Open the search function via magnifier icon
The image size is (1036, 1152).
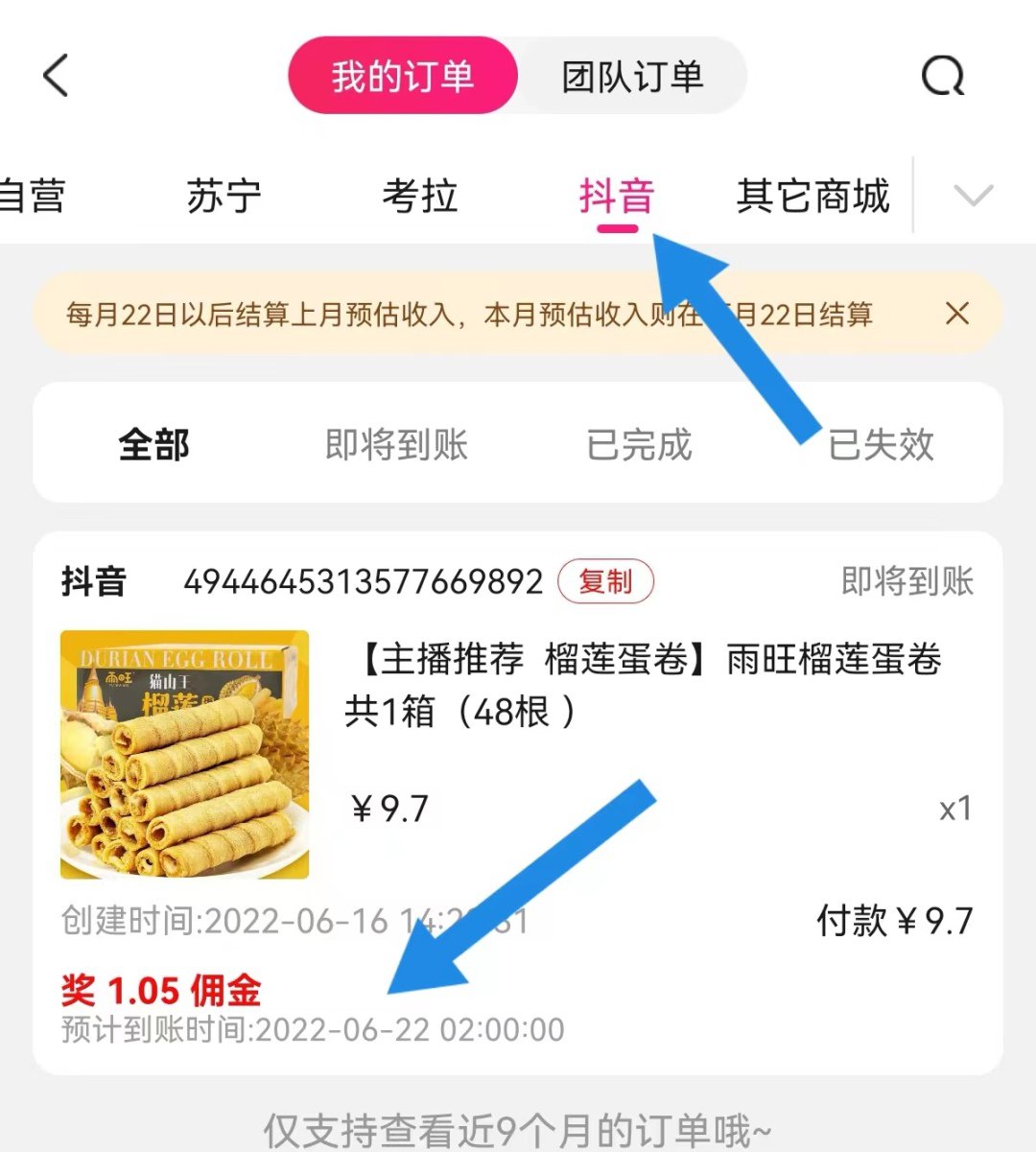tap(944, 76)
